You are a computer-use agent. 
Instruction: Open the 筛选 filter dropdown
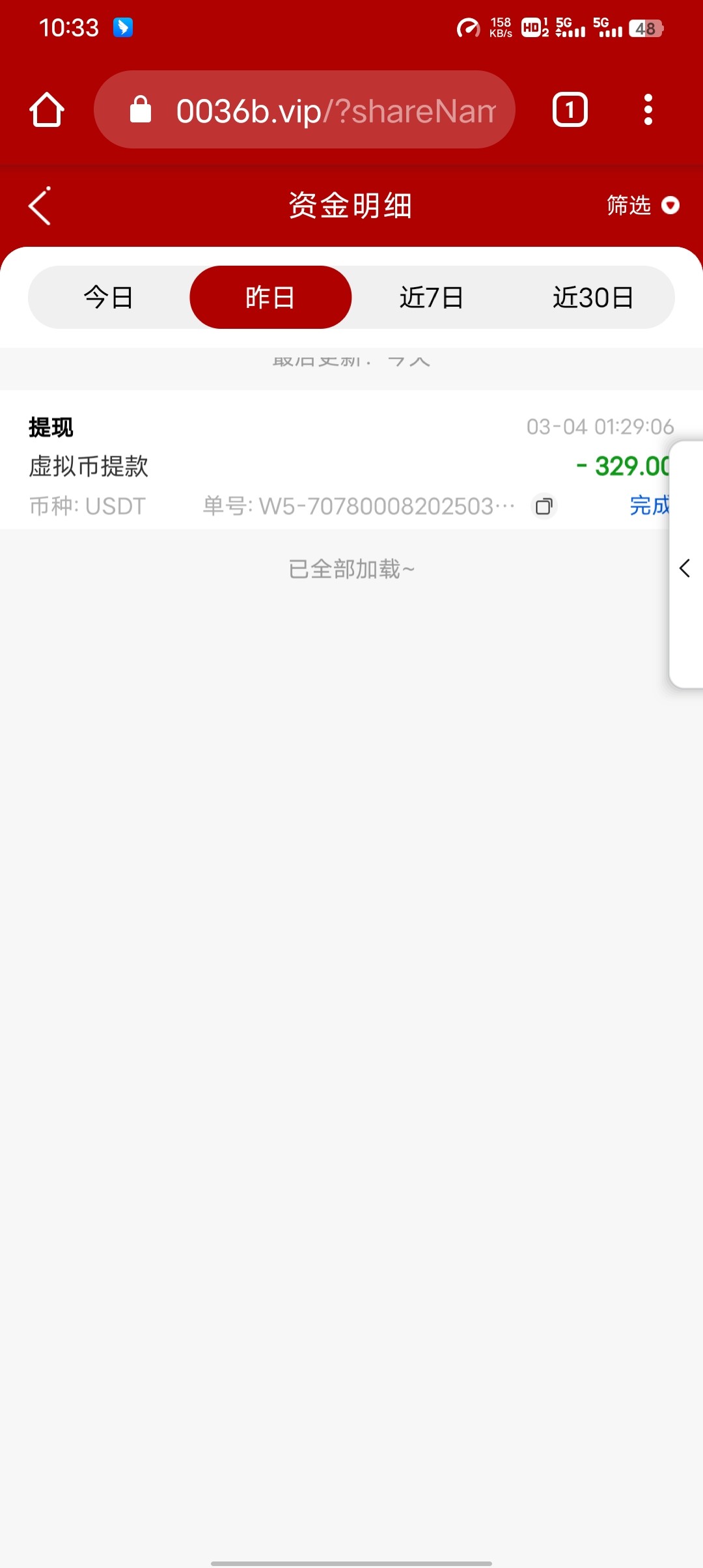coord(642,206)
